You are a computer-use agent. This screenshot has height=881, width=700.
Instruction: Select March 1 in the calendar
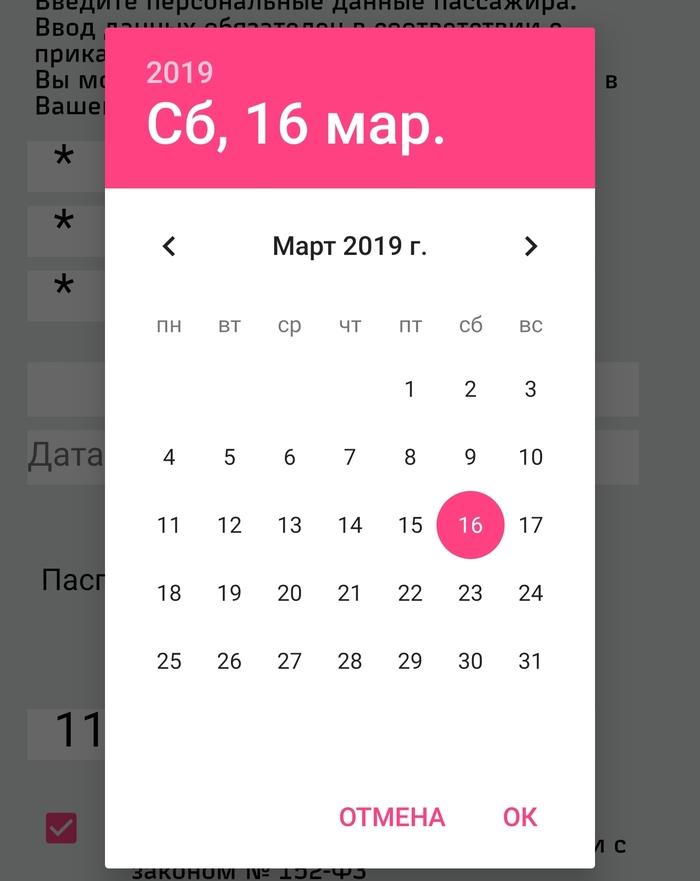coord(410,390)
